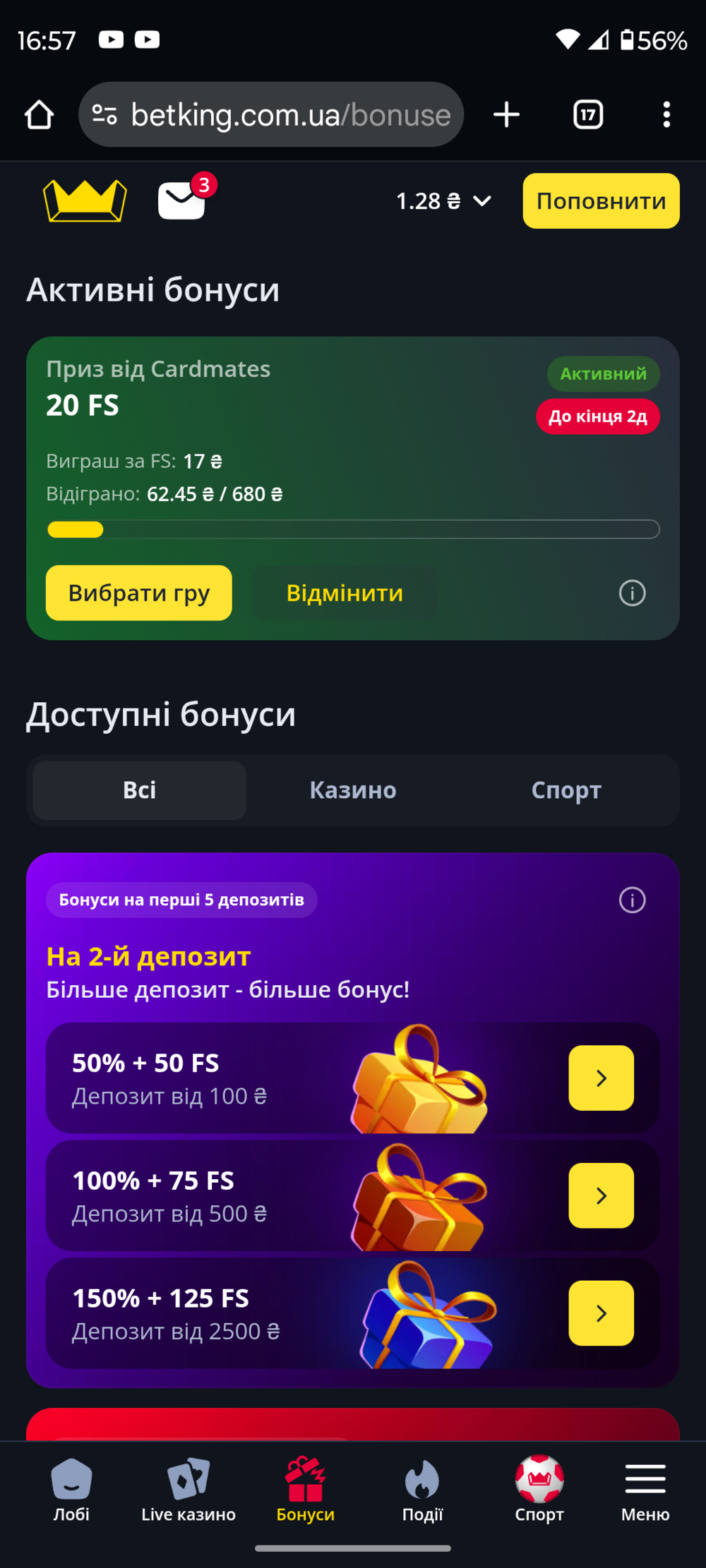
Task: Open the browser's three-dot overflow menu
Action: (666, 114)
